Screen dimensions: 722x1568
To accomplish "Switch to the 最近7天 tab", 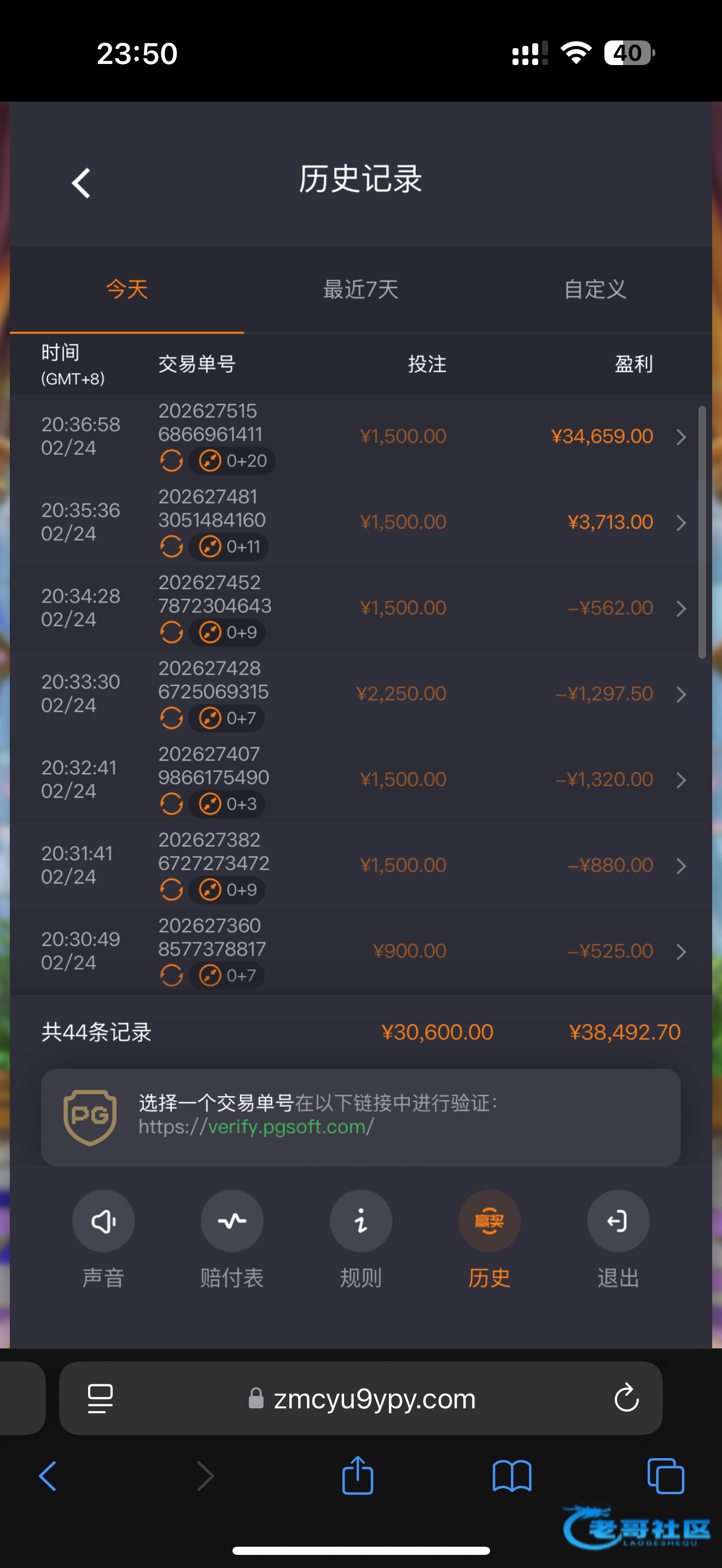I will coord(360,289).
